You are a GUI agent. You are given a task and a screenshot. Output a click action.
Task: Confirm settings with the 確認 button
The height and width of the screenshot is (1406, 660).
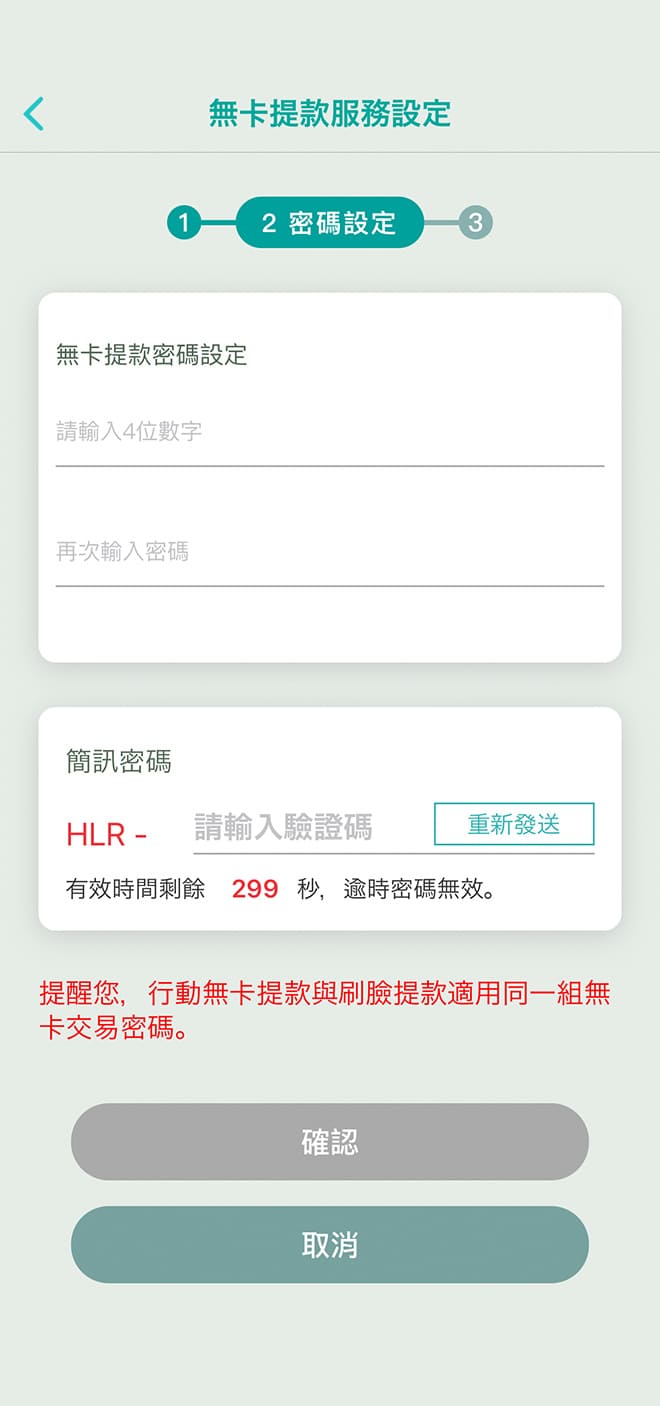coord(329,1142)
